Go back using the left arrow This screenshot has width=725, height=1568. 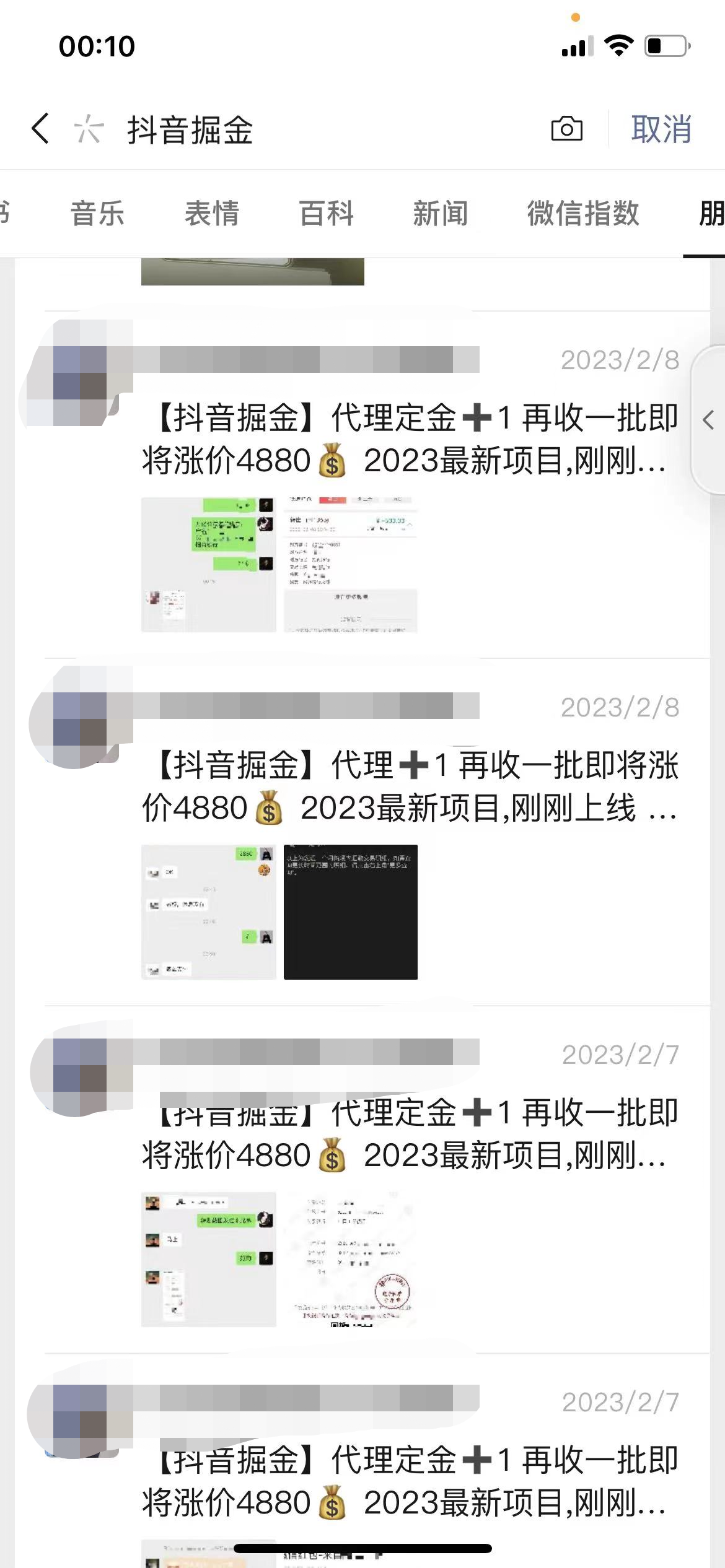click(x=41, y=129)
